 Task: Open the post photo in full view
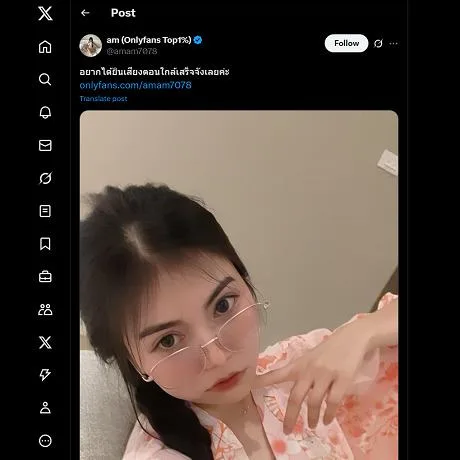239,285
